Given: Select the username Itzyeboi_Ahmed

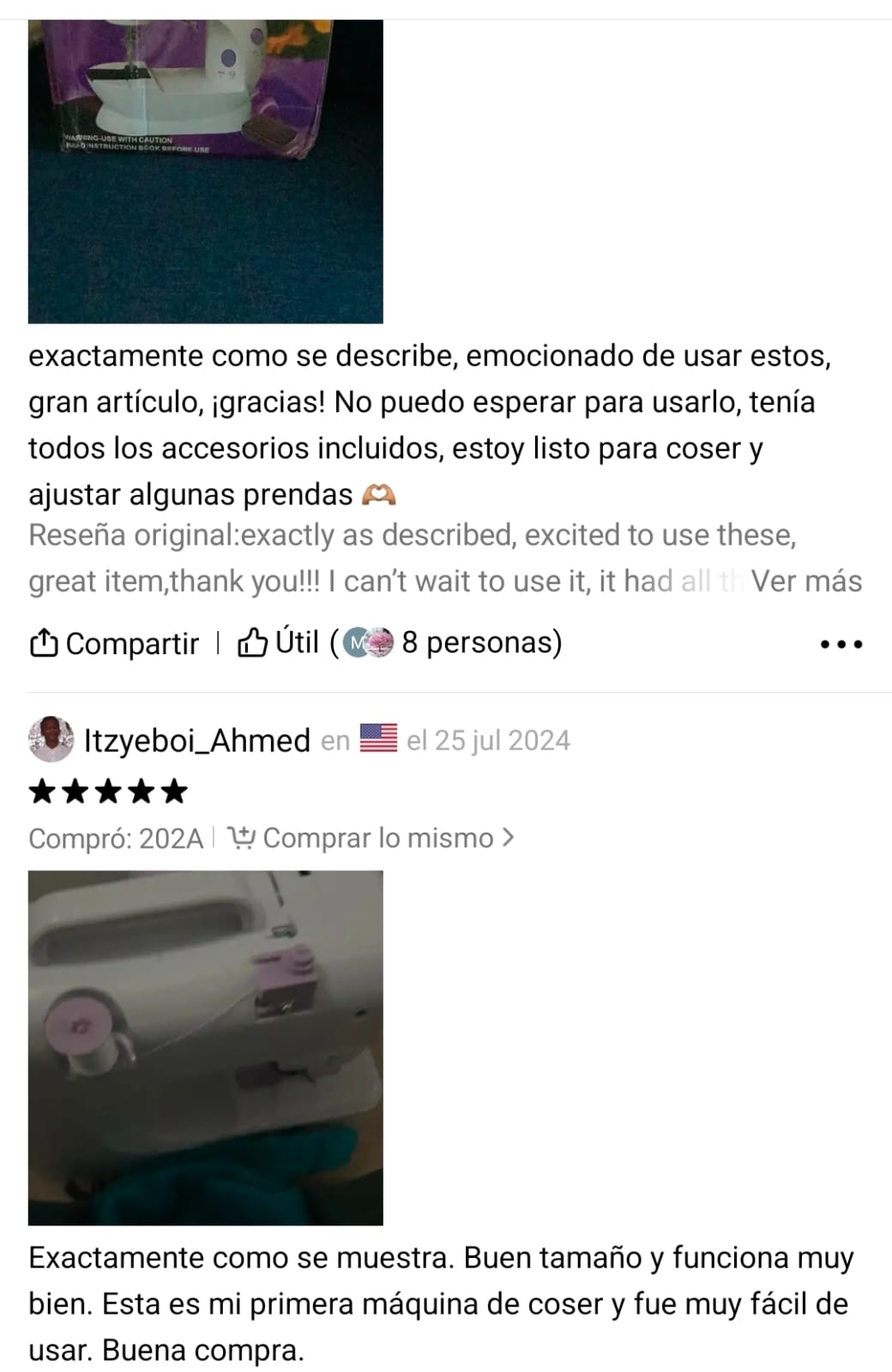Looking at the screenshot, I should 197,739.
